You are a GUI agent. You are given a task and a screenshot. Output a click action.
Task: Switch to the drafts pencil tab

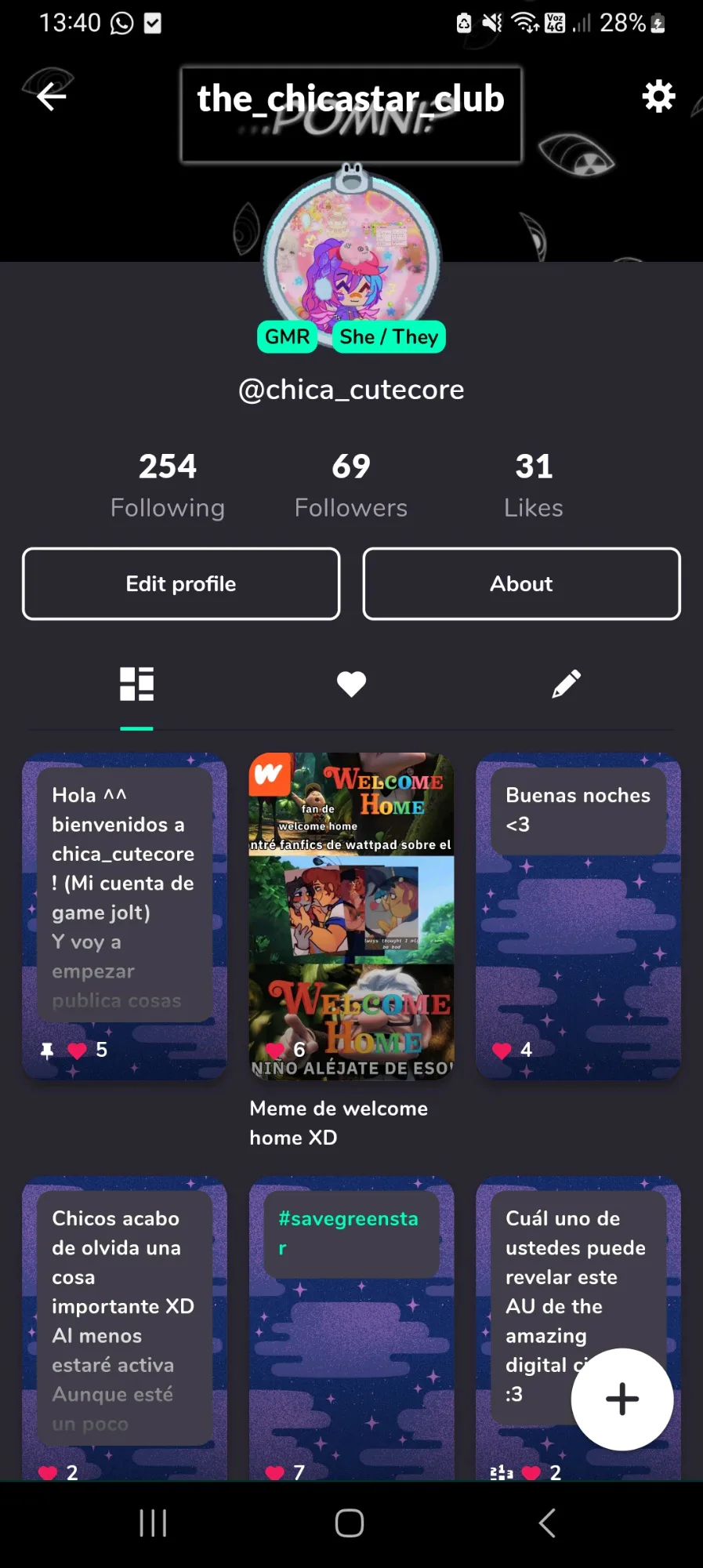click(x=566, y=684)
